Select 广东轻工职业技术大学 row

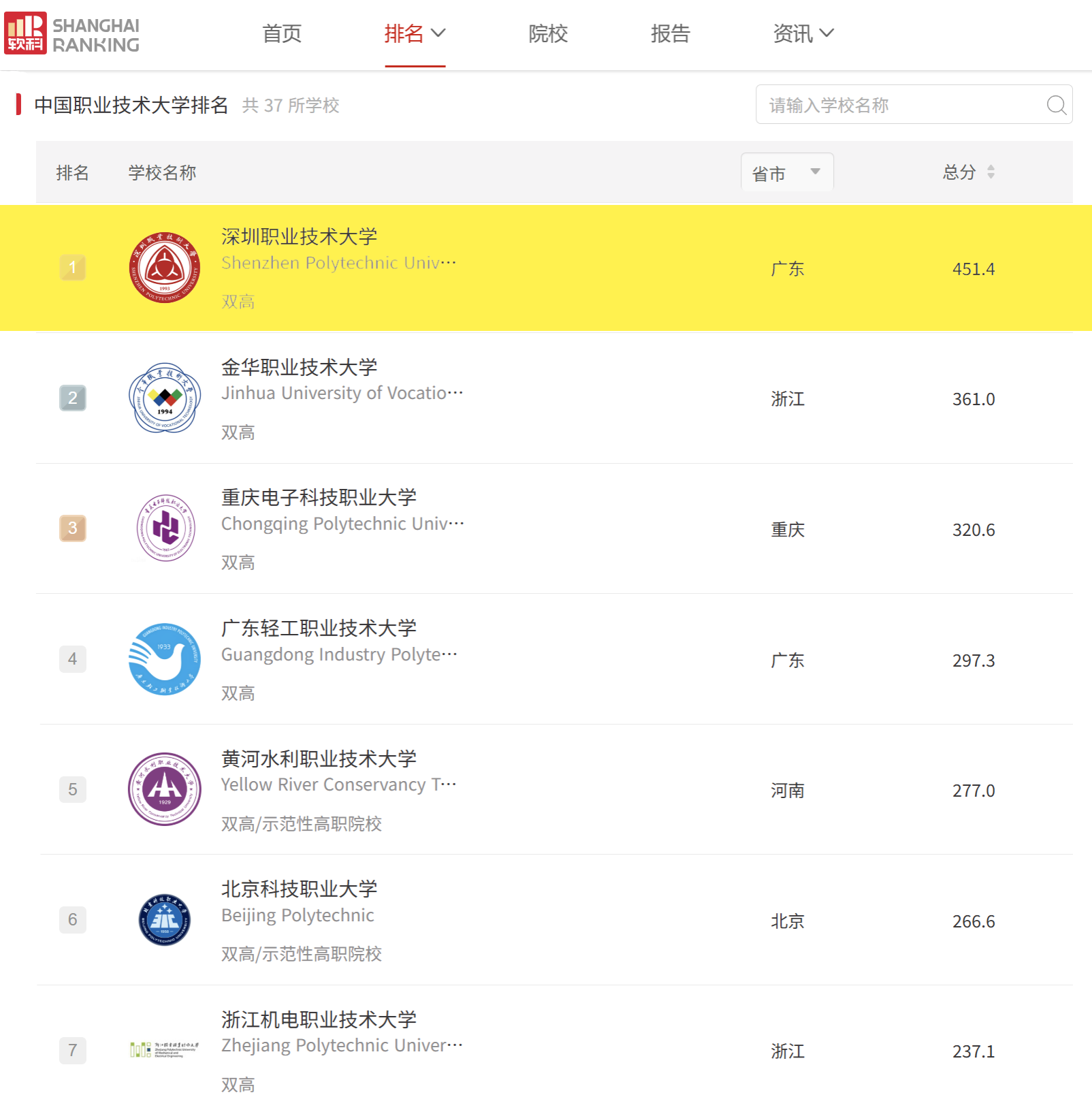click(x=319, y=629)
